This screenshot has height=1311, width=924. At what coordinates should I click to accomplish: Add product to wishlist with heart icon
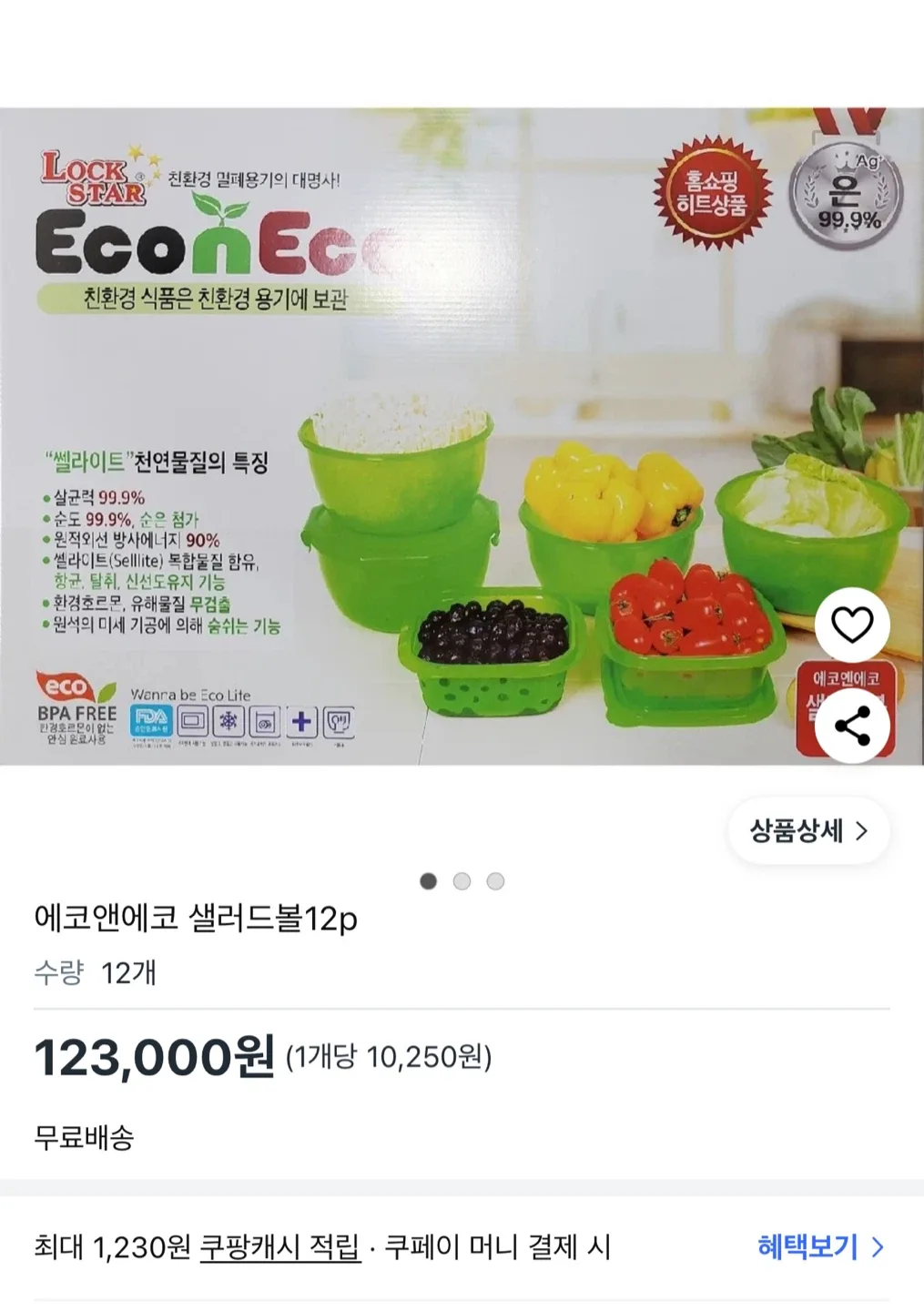pyautogui.click(x=852, y=625)
